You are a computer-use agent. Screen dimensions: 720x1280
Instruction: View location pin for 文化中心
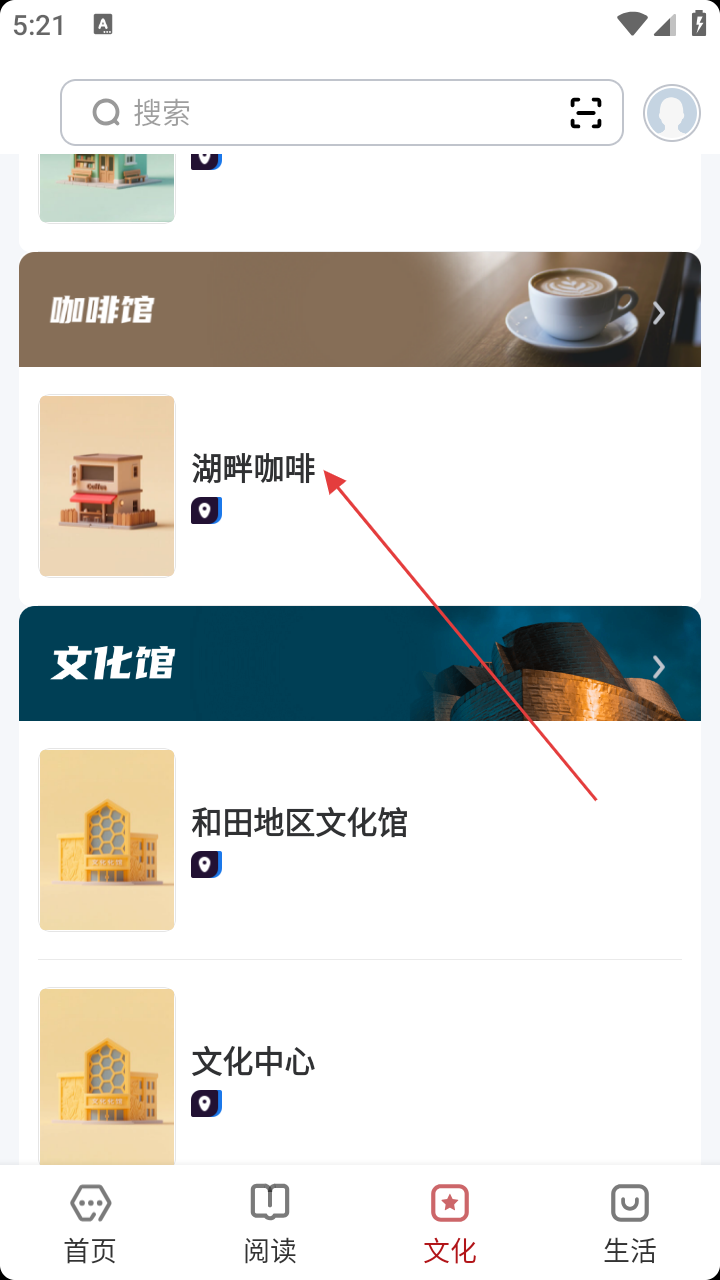pos(206,1104)
